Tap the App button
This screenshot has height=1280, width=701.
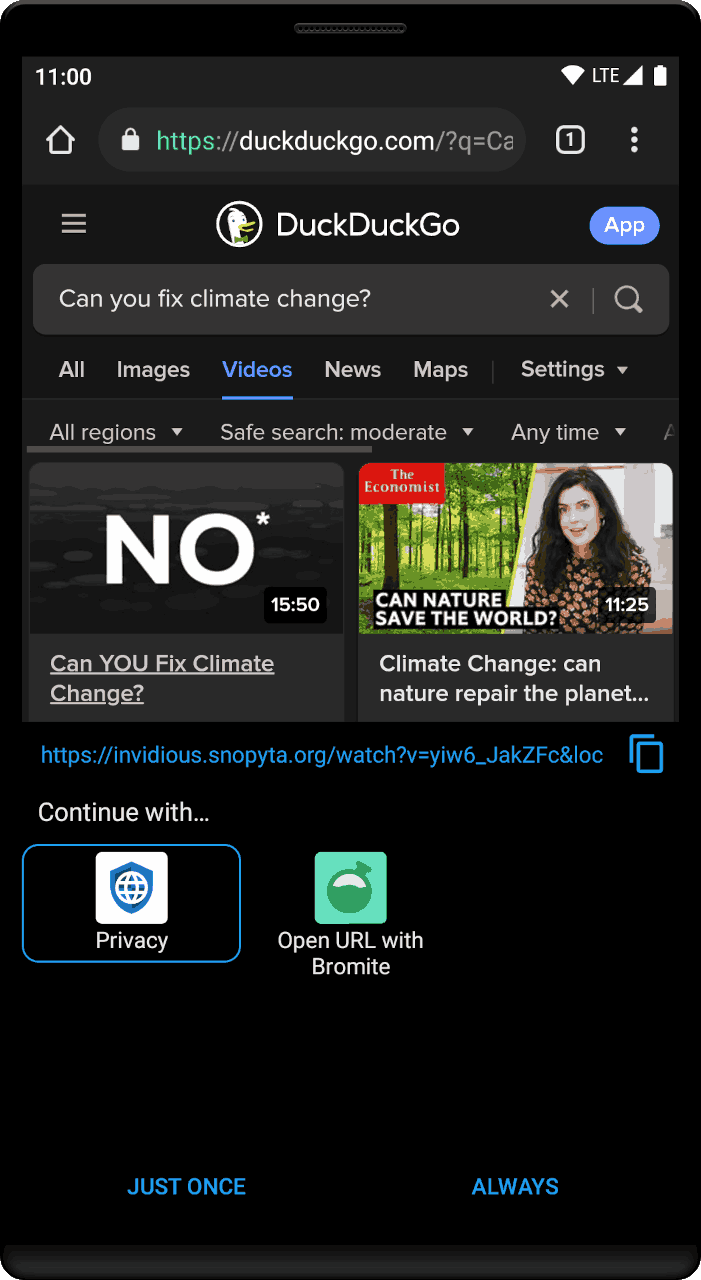pos(624,225)
